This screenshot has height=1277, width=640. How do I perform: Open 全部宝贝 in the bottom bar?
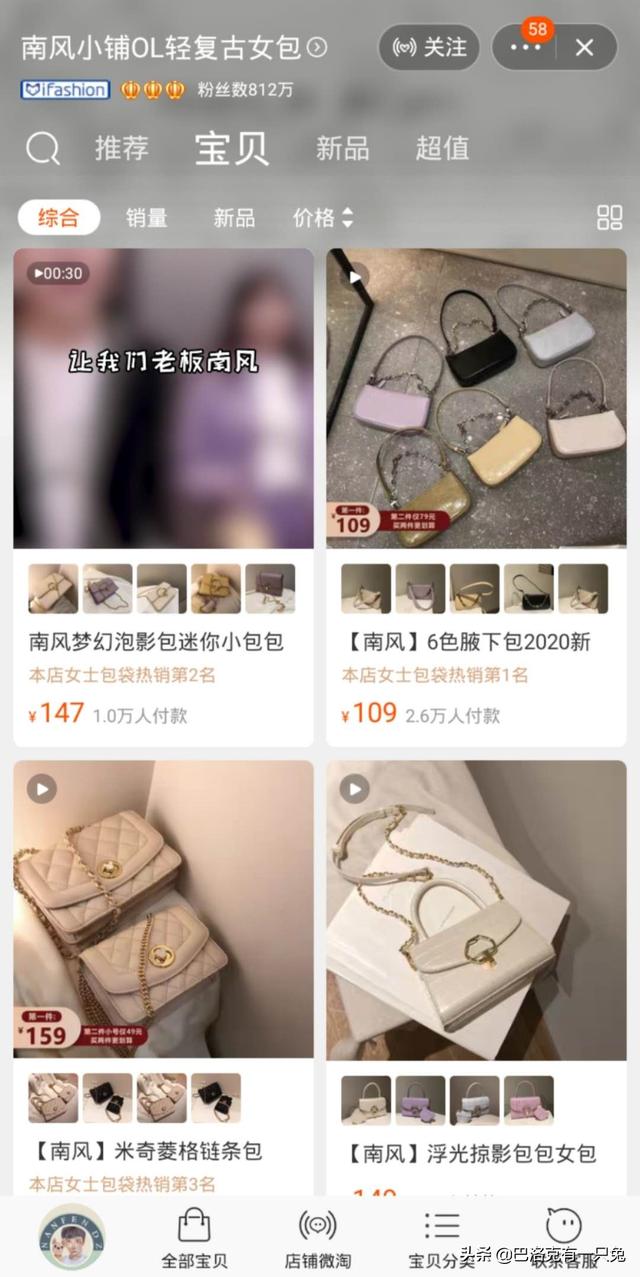coord(194,1238)
